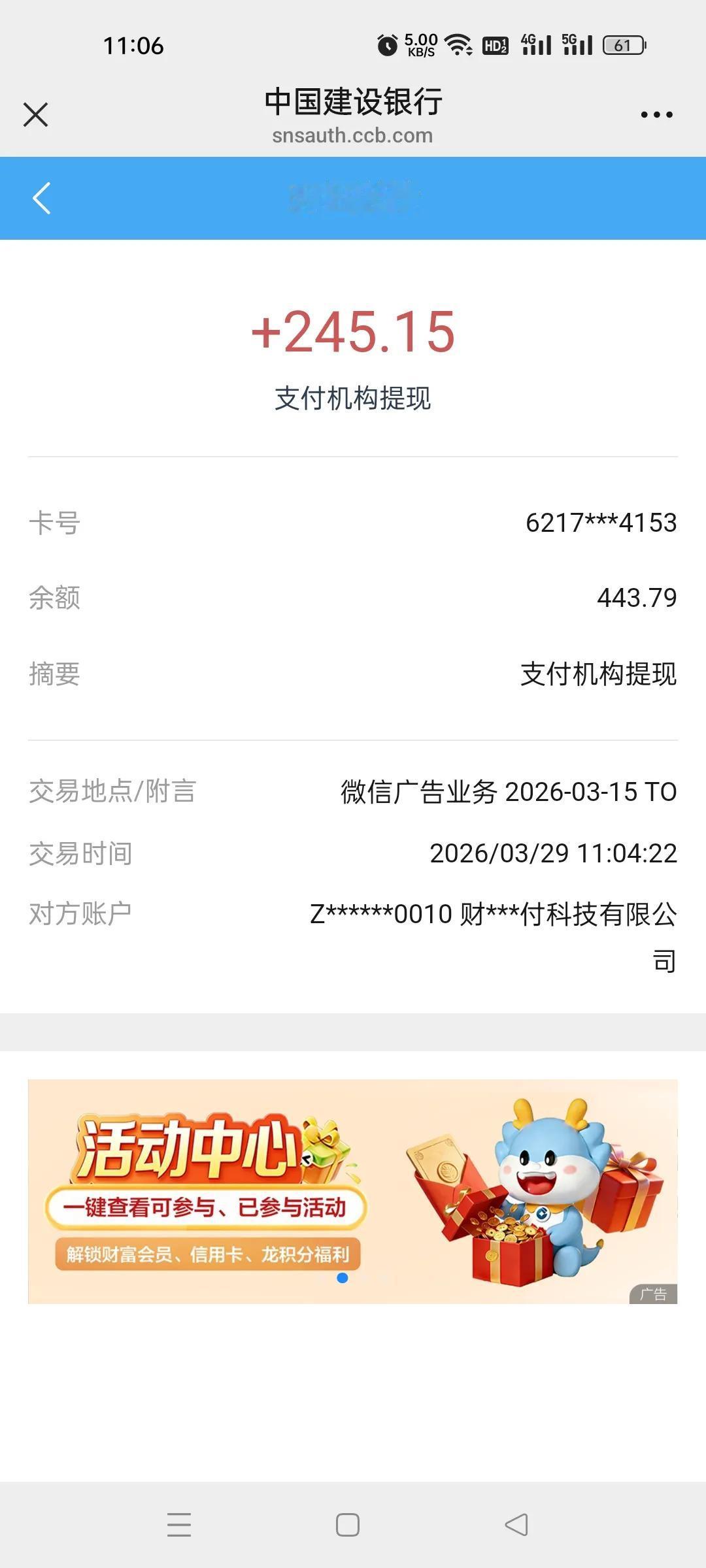Open the three-dot more options menu
Image resolution: width=706 pixels, height=1568 pixels.
click(658, 114)
